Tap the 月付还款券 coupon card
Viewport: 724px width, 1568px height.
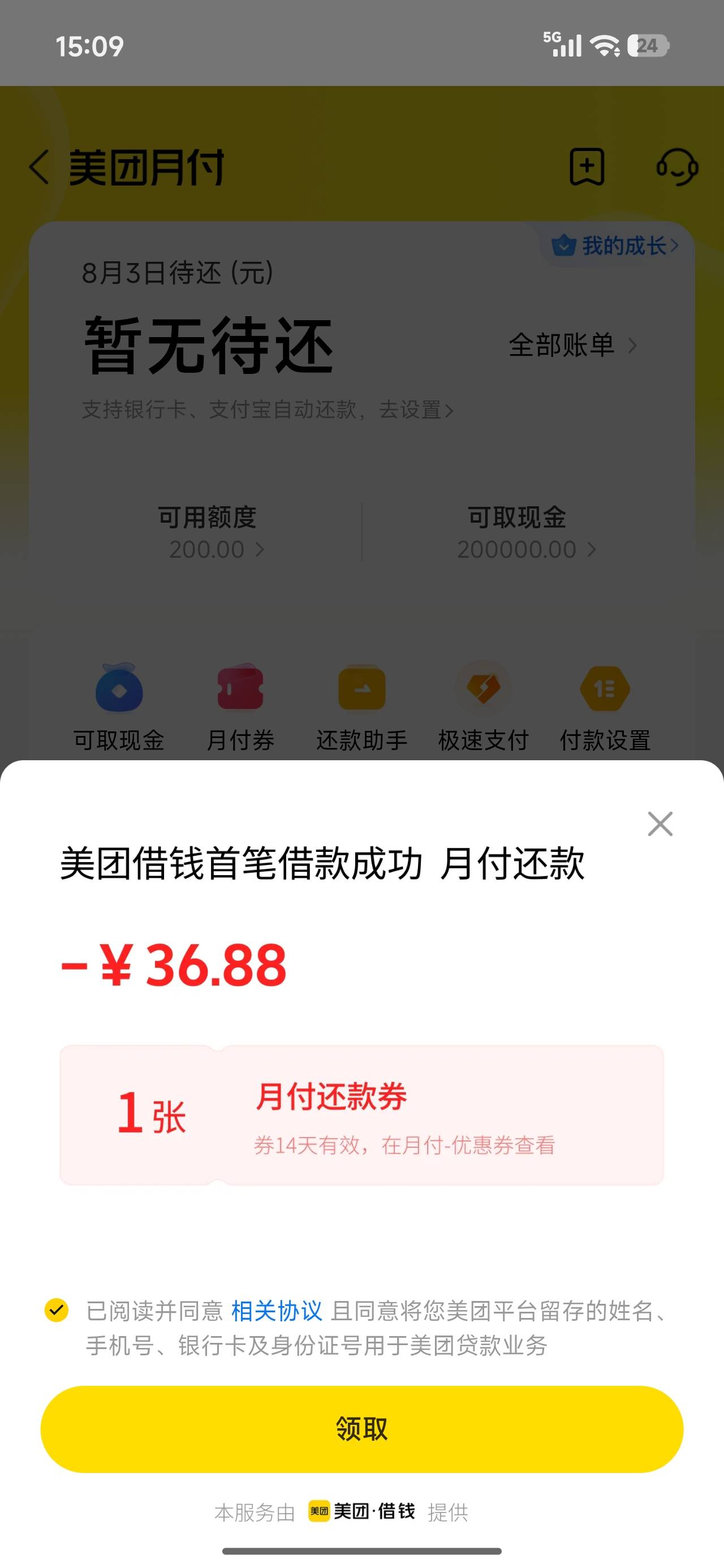click(x=361, y=1115)
